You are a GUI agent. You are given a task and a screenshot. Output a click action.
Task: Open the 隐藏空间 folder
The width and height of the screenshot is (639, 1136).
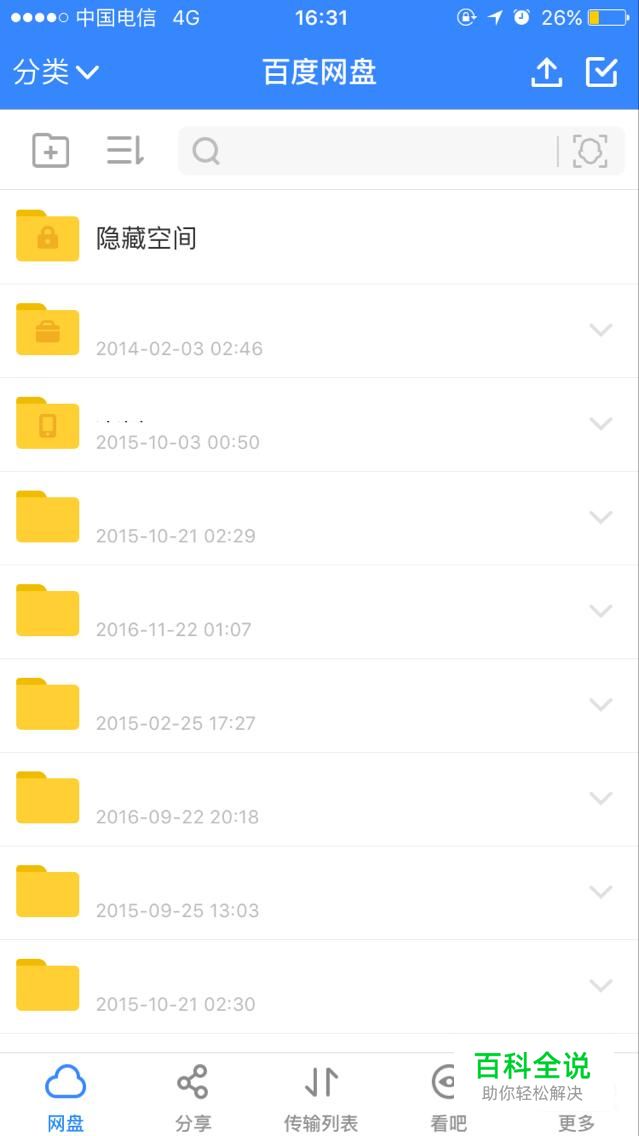(x=320, y=237)
